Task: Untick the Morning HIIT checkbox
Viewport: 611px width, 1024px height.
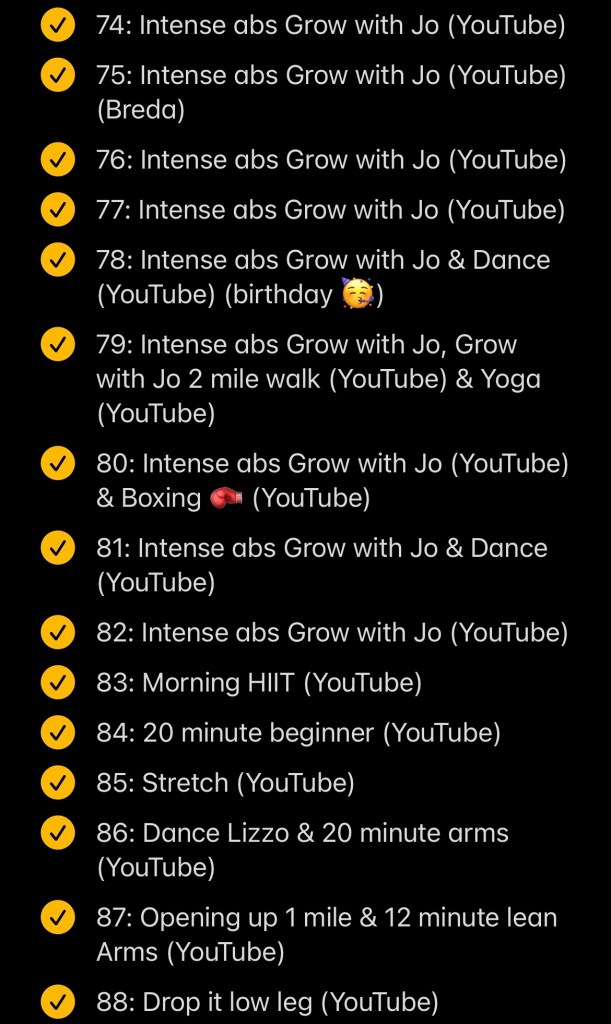Action: (x=59, y=683)
